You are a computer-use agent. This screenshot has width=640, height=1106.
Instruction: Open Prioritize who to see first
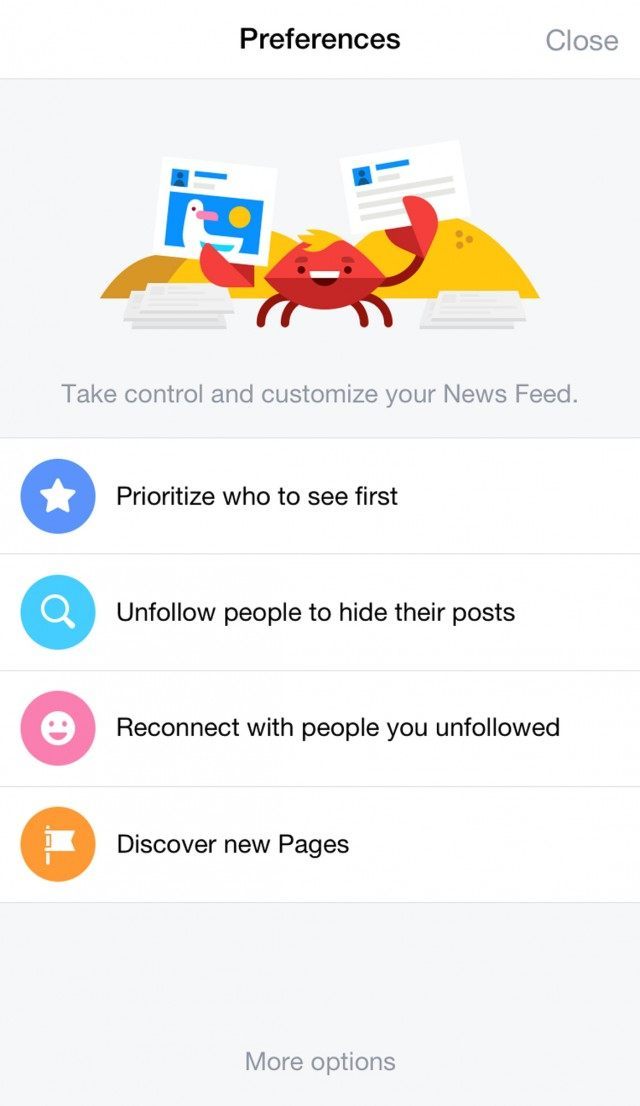[257, 496]
